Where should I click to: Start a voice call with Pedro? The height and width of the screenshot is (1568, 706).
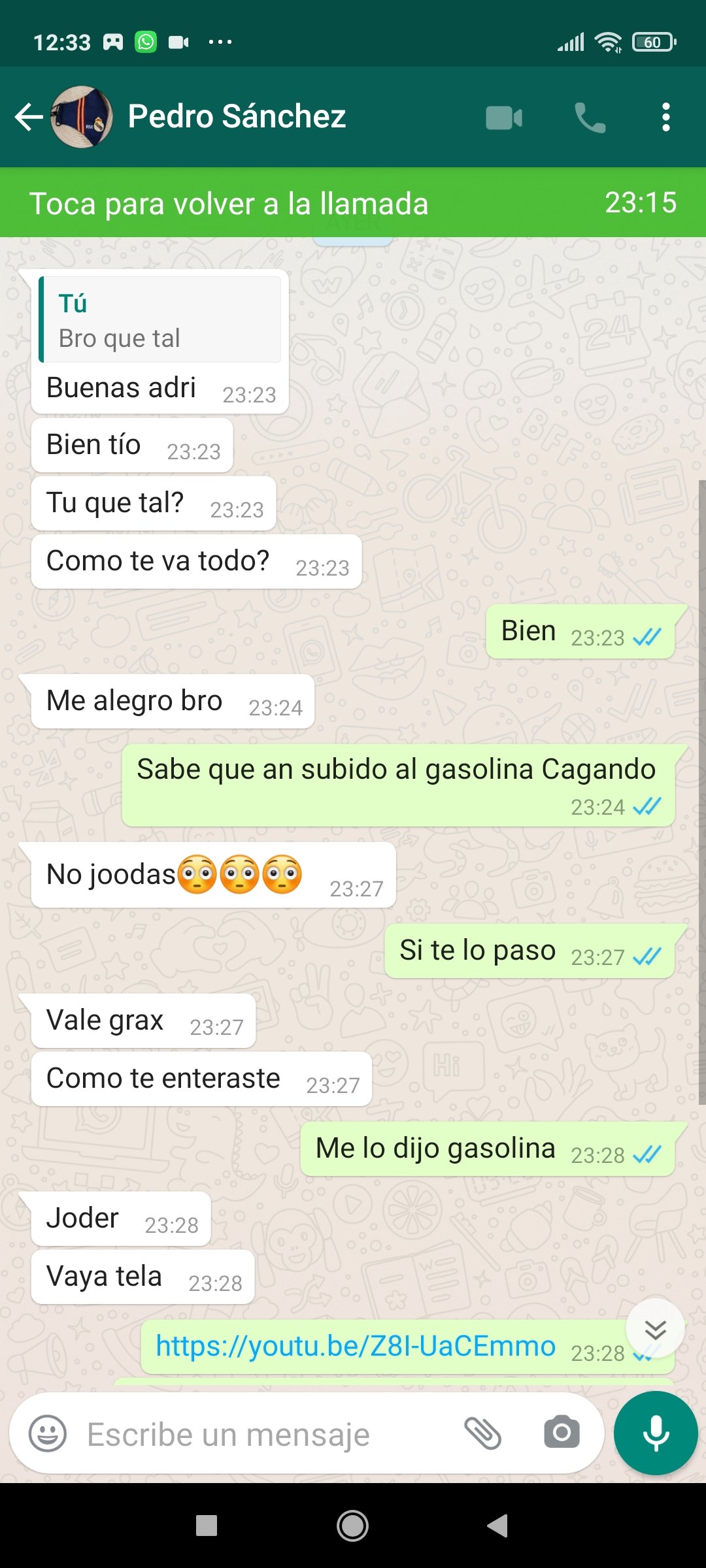[x=590, y=118]
